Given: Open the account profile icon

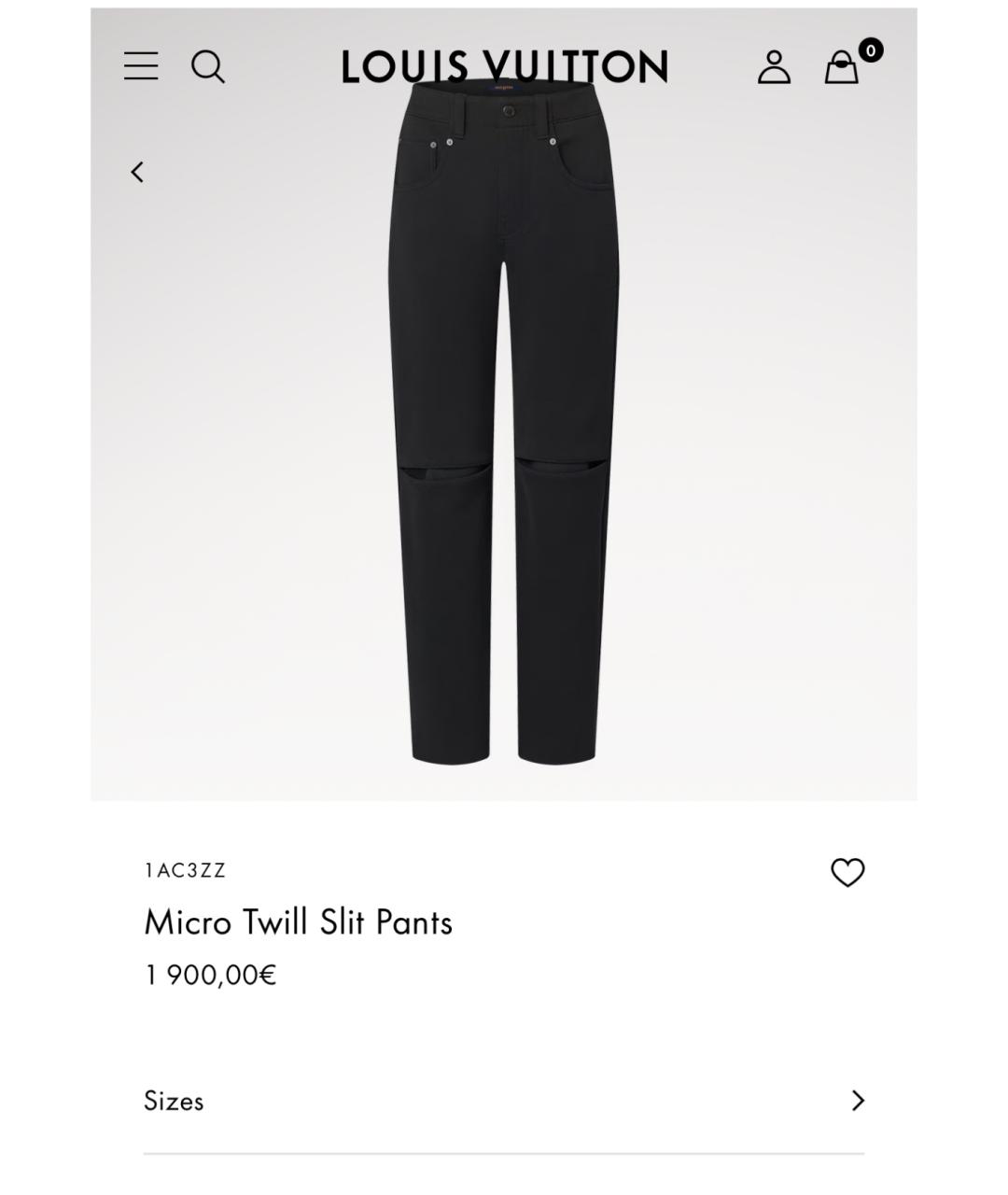Looking at the screenshot, I should pos(774,67).
